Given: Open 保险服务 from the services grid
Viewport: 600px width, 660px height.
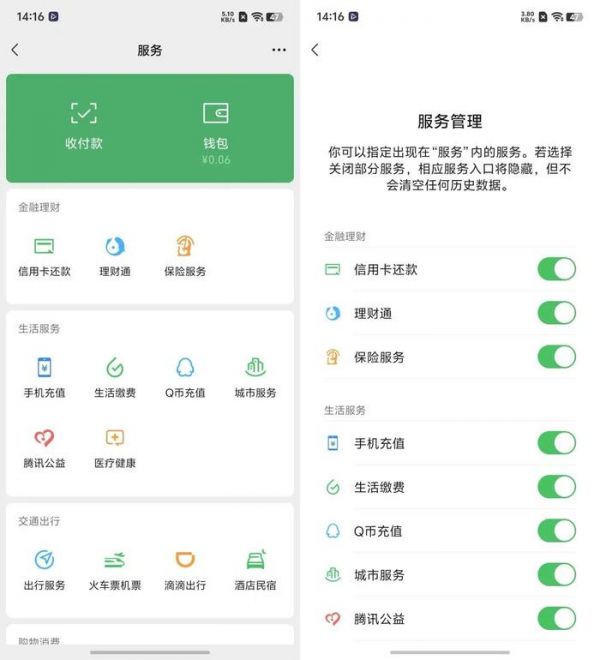Looking at the screenshot, I should point(185,256).
